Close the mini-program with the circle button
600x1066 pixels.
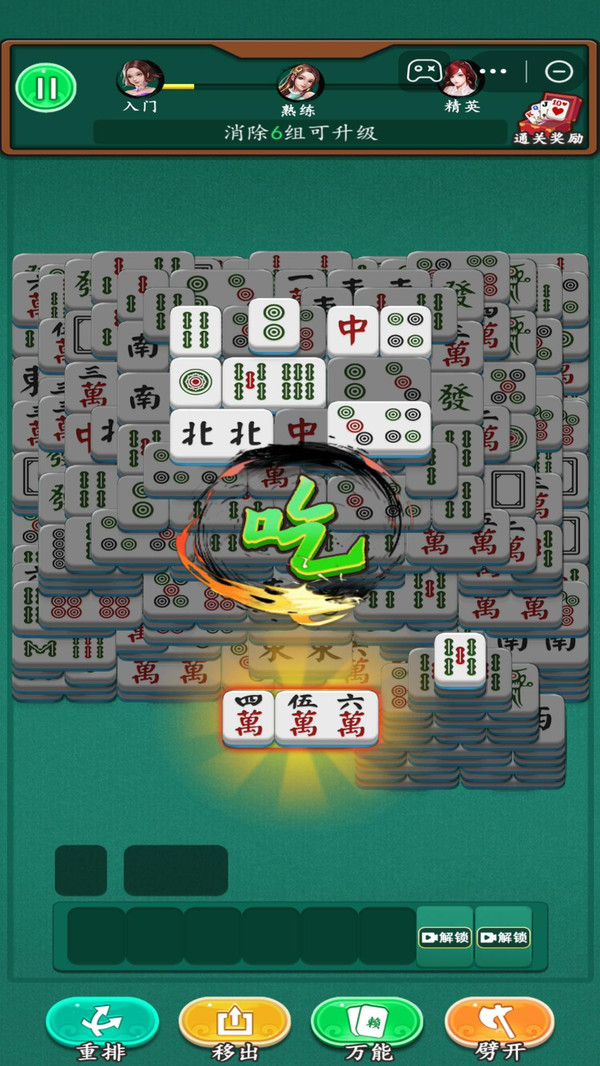559,71
